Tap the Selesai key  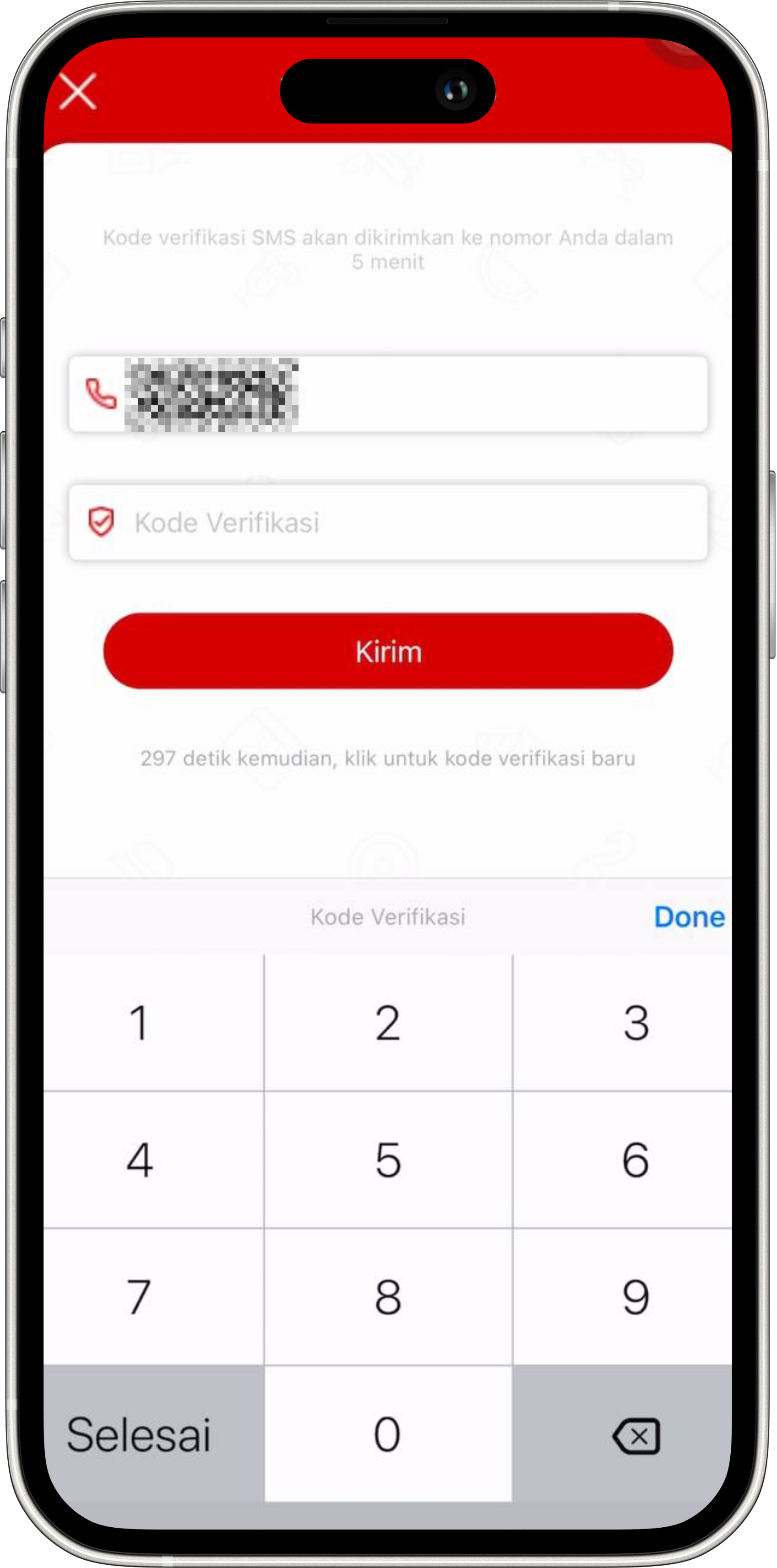click(140, 1434)
